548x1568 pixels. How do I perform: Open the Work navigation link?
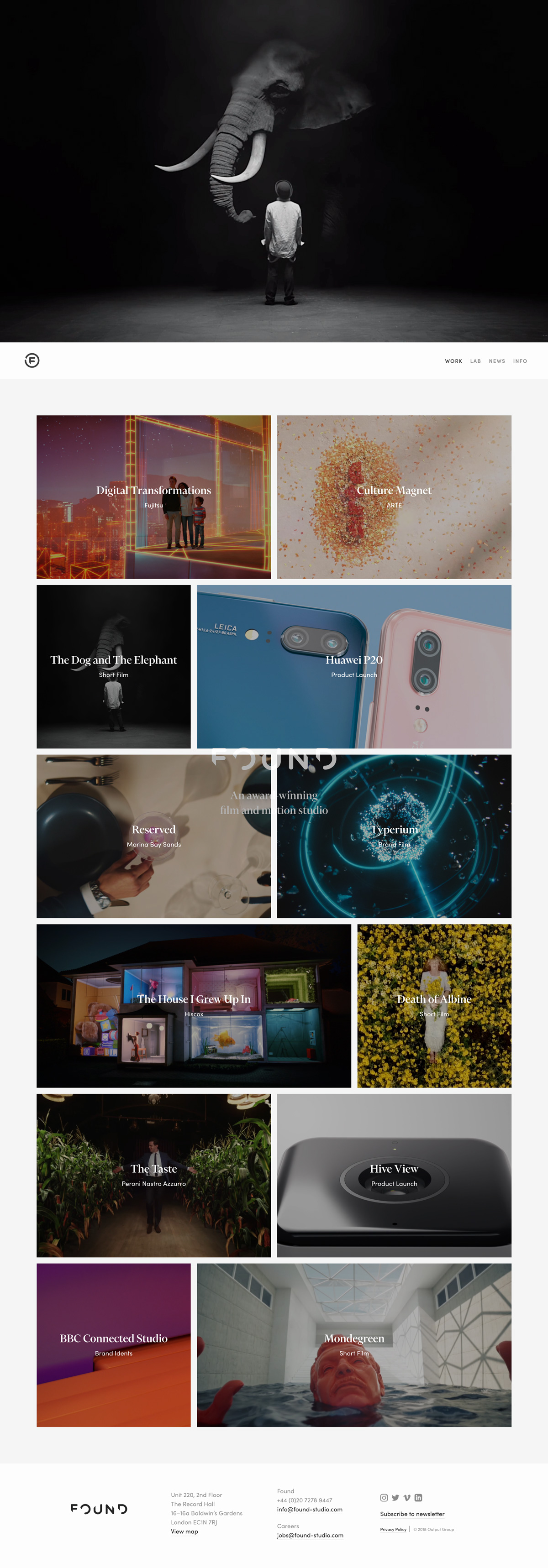(x=453, y=361)
